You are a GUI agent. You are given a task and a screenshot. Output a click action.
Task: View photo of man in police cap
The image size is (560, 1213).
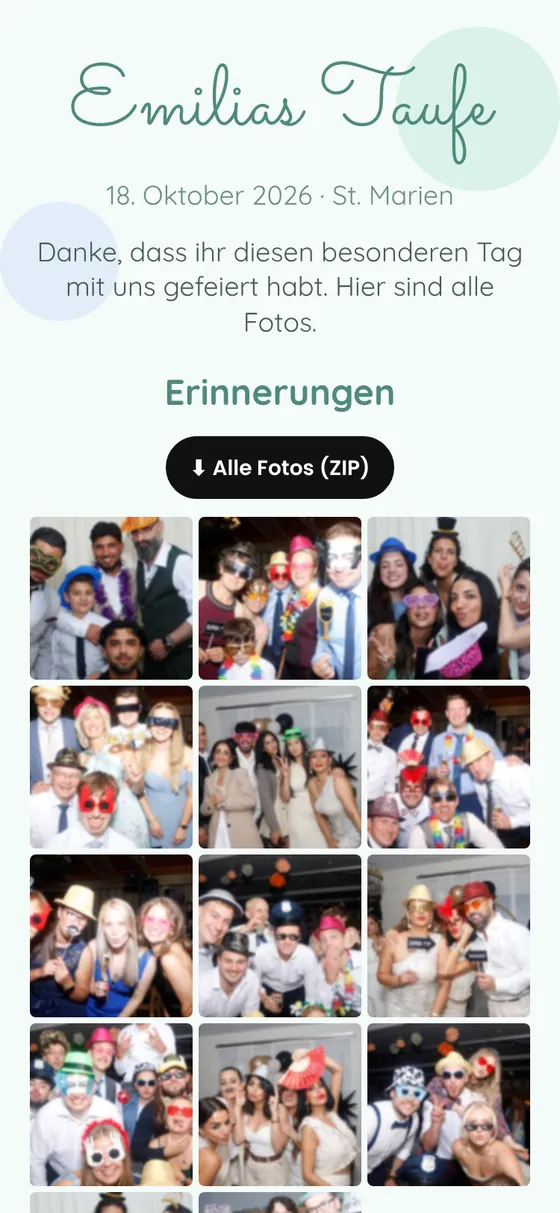(280, 935)
